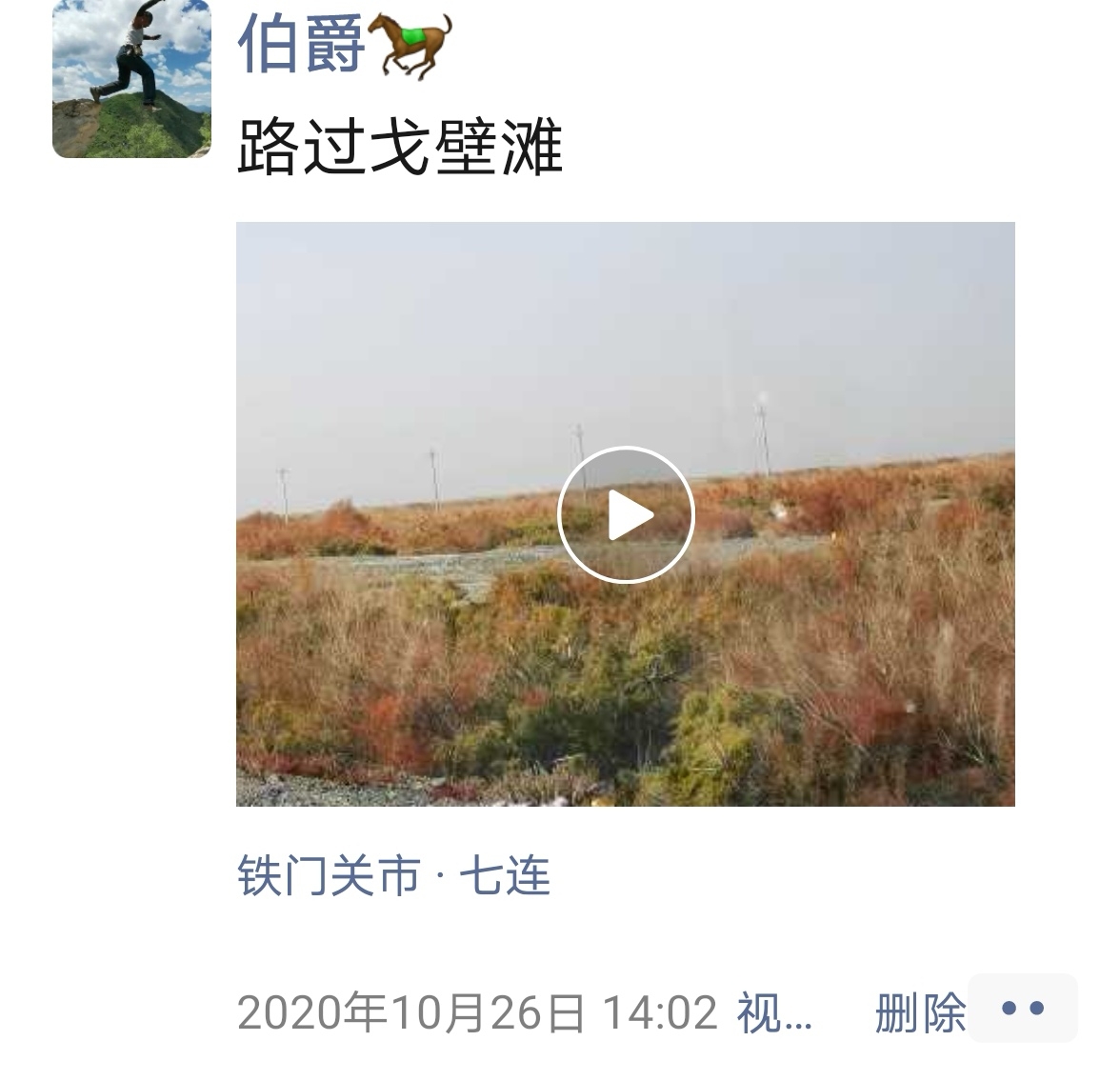Image resolution: width=1120 pixels, height=1081 pixels.
Task: Play the 戈壁滩 video
Action: (626, 514)
